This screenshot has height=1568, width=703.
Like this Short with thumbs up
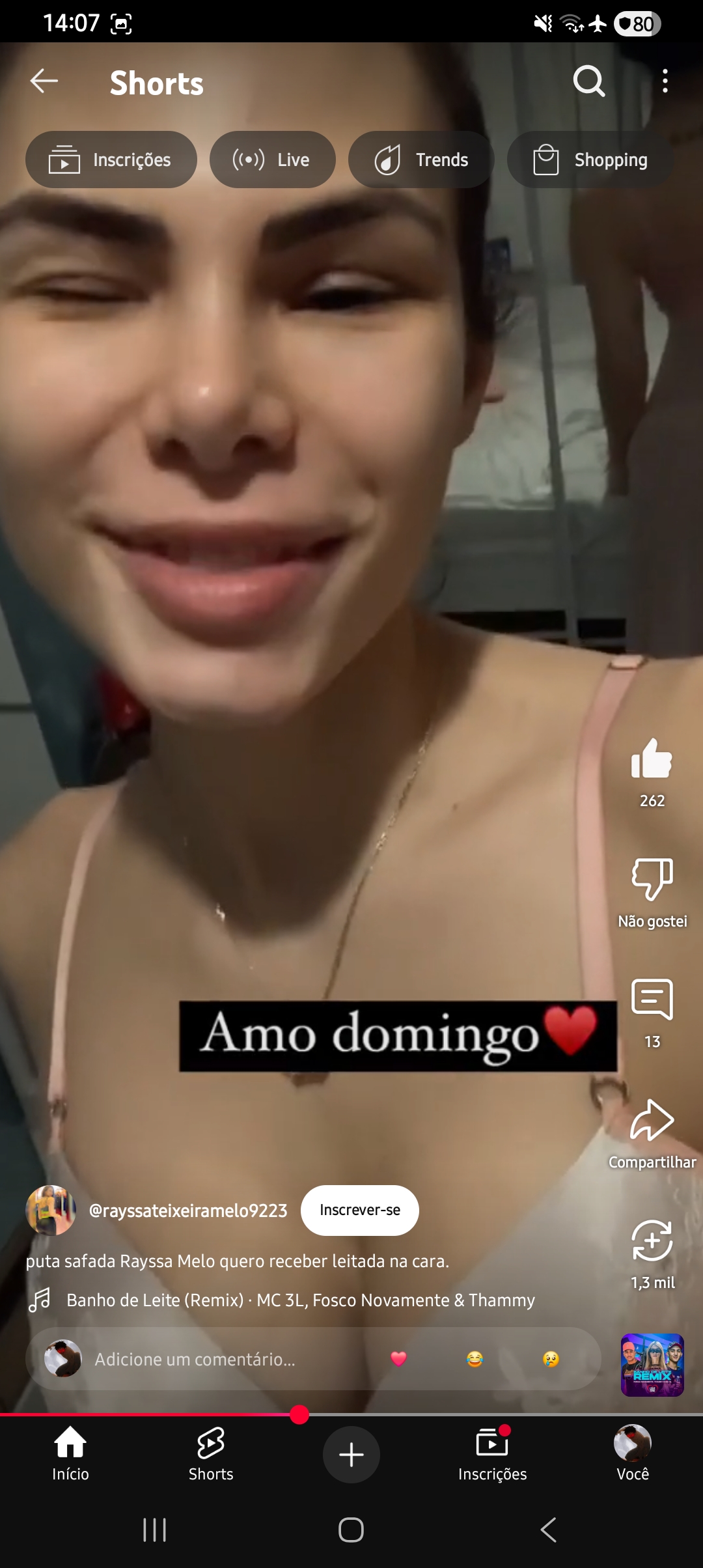652,759
